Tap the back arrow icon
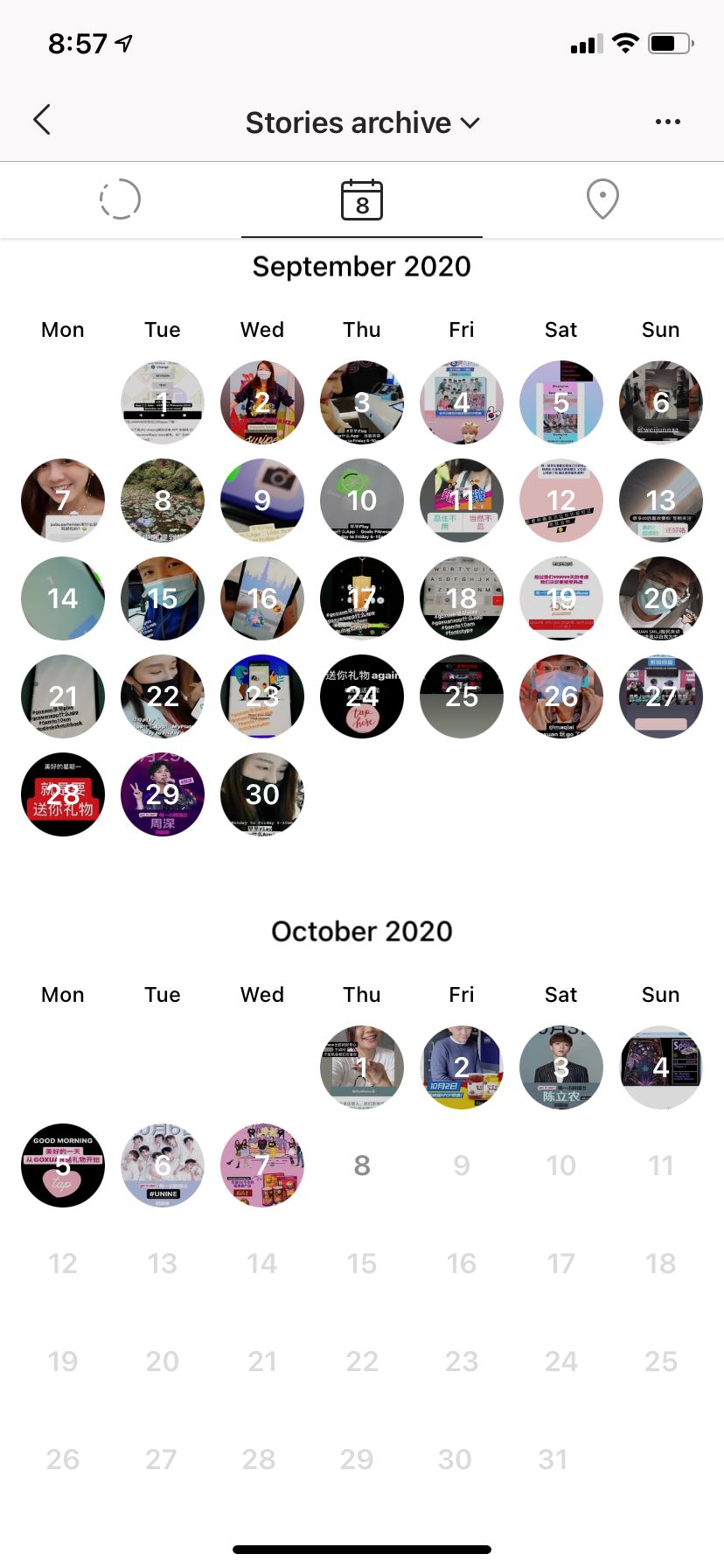The image size is (724, 1568). click(41, 120)
